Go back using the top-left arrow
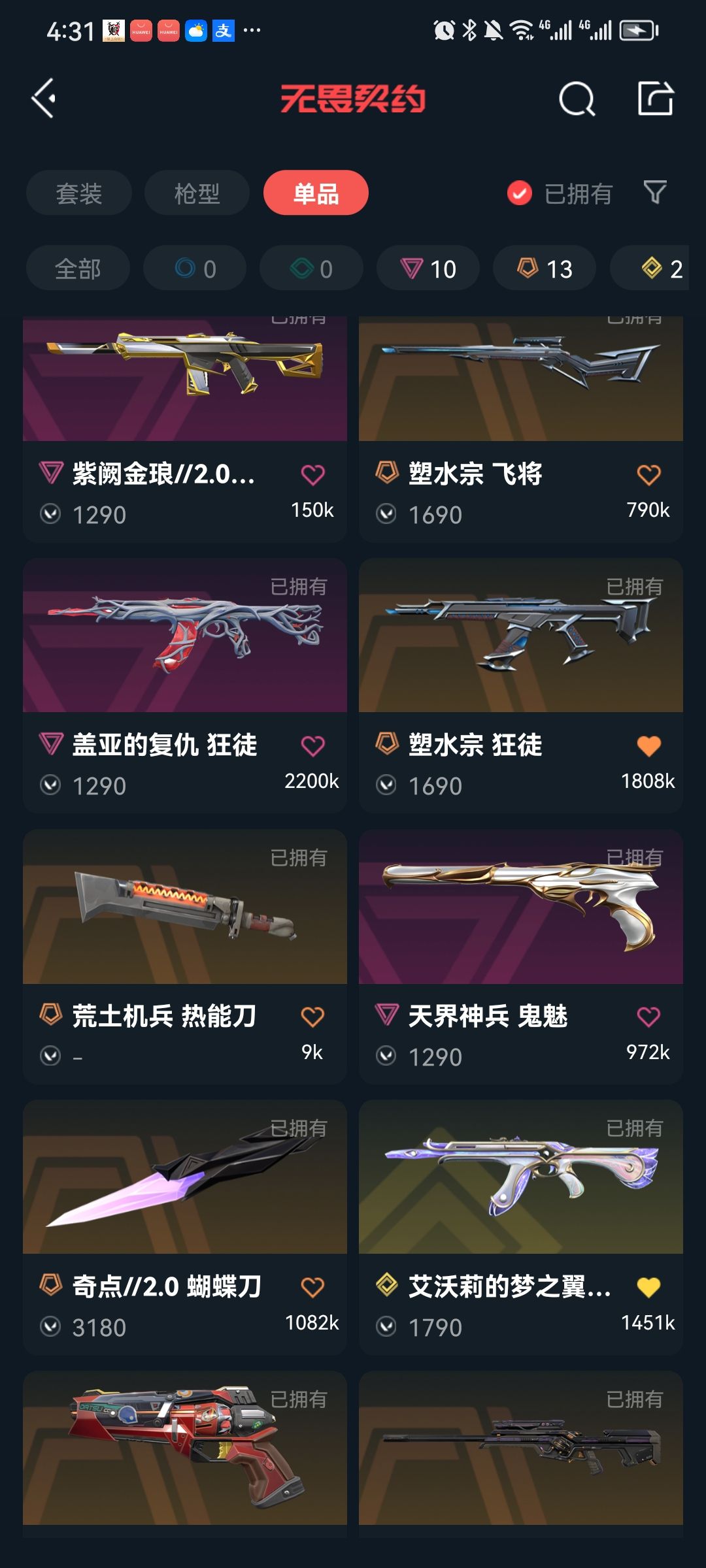 (x=44, y=99)
